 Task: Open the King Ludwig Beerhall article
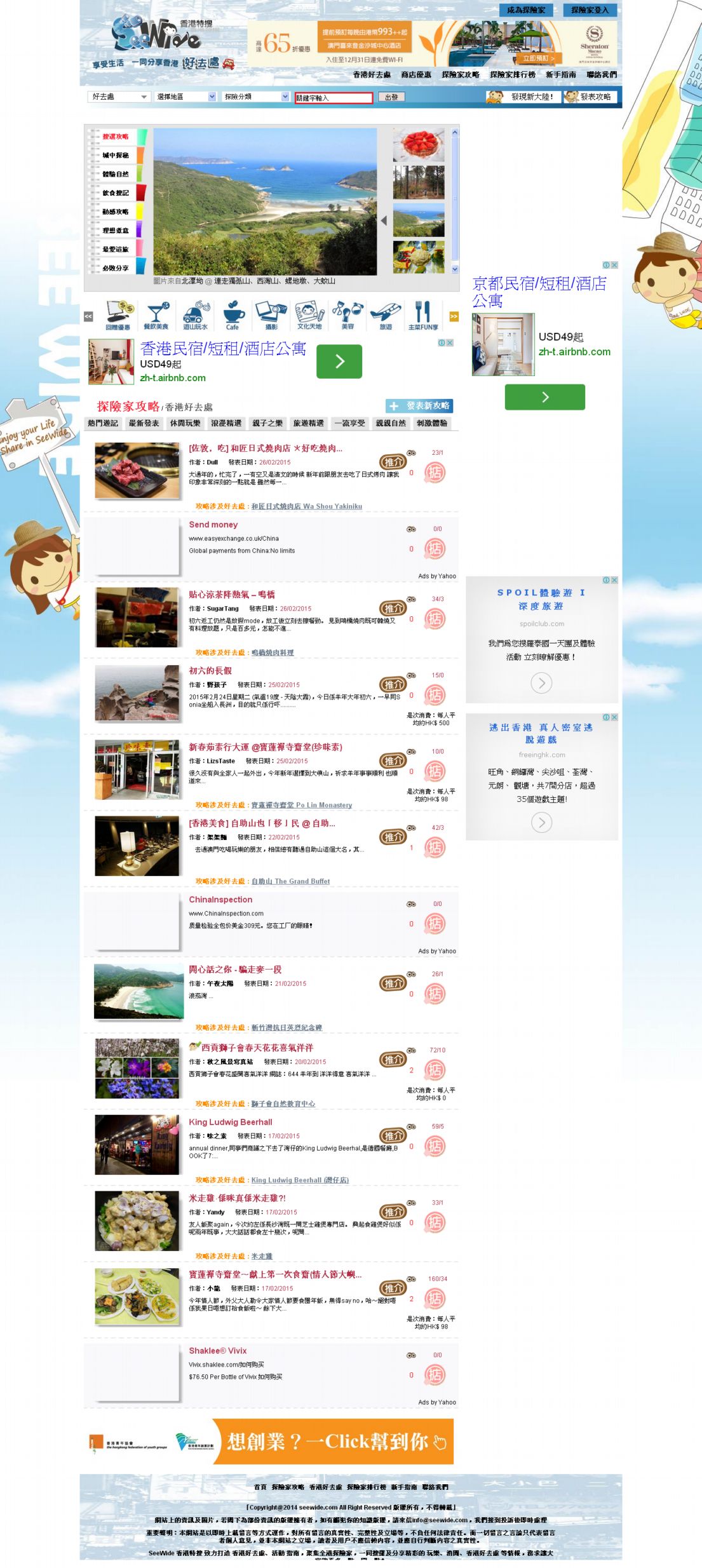pyautogui.click(x=230, y=1122)
